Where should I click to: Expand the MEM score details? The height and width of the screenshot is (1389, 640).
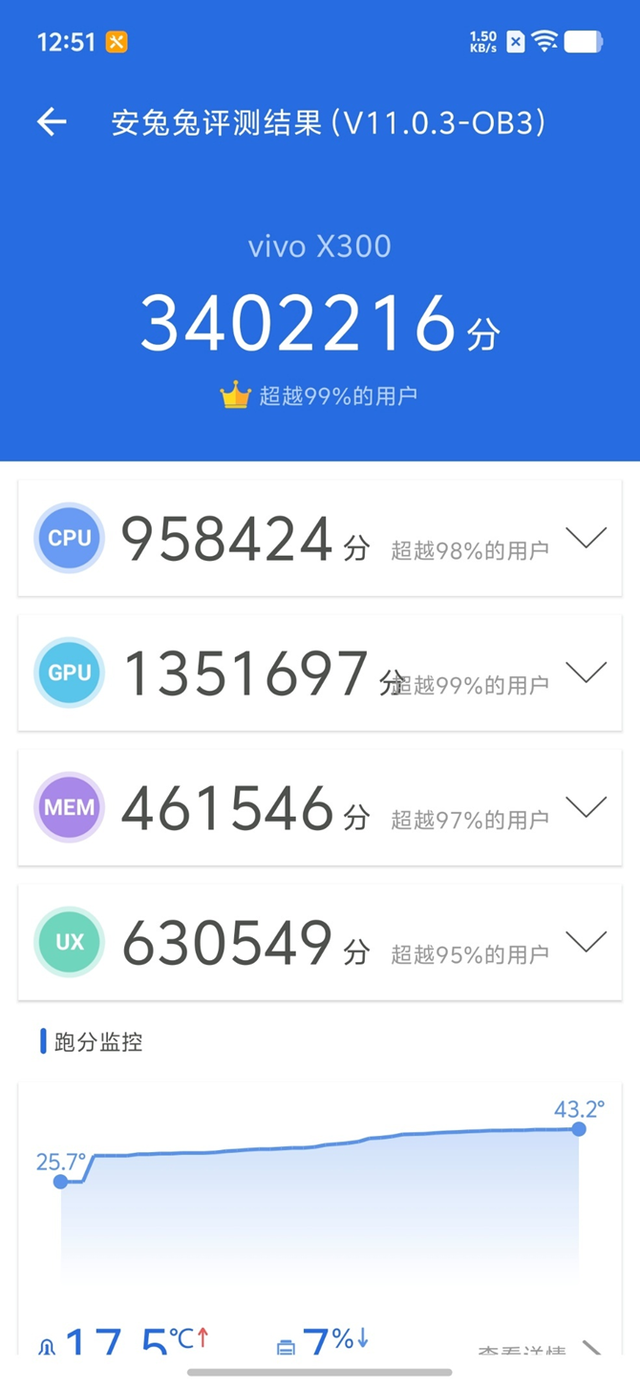586,806
